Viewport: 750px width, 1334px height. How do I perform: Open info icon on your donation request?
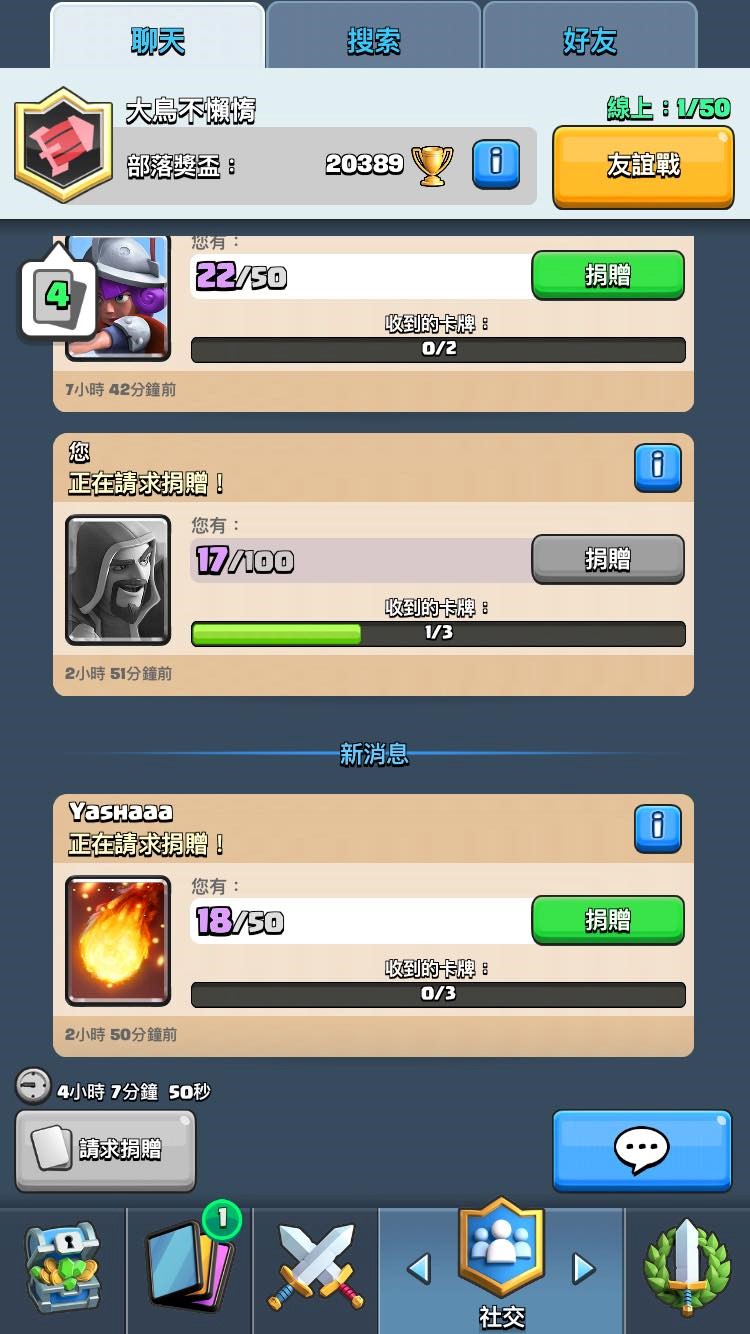tap(658, 467)
